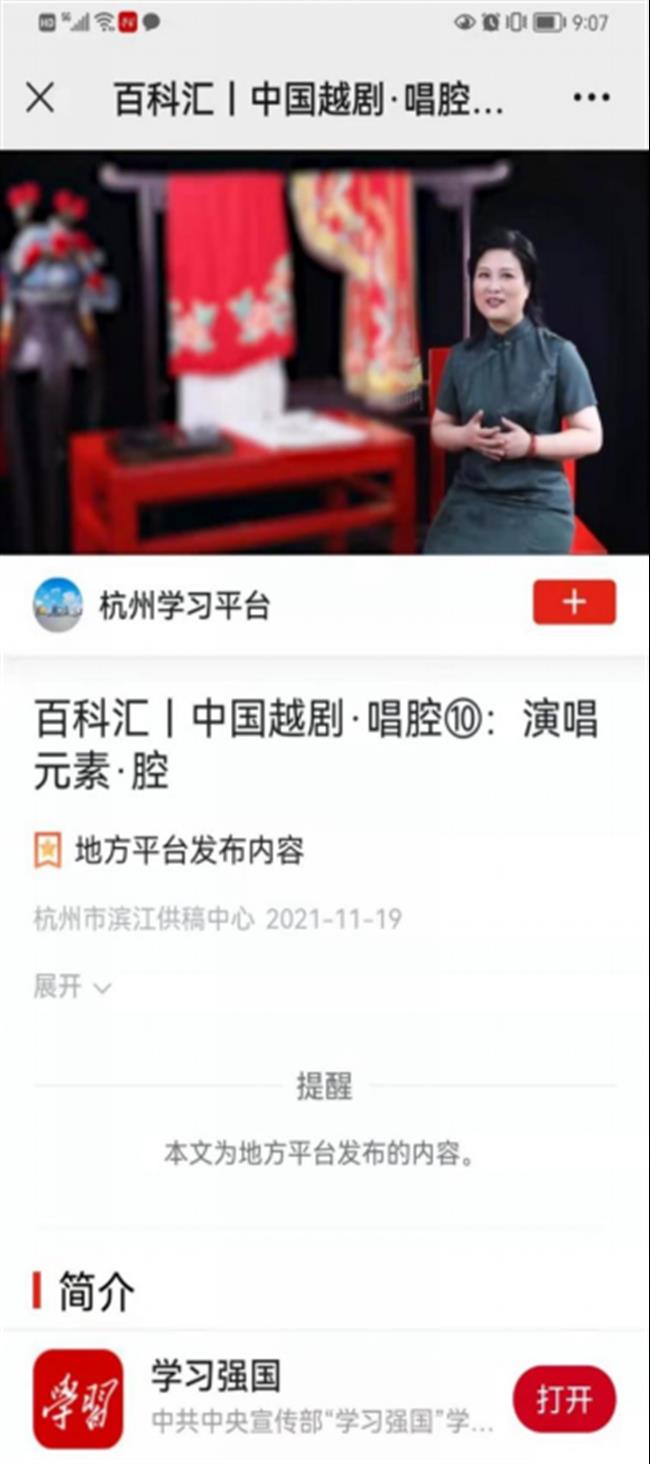Close the article page
650x1464 pixels.
pyautogui.click(x=40, y=98)
